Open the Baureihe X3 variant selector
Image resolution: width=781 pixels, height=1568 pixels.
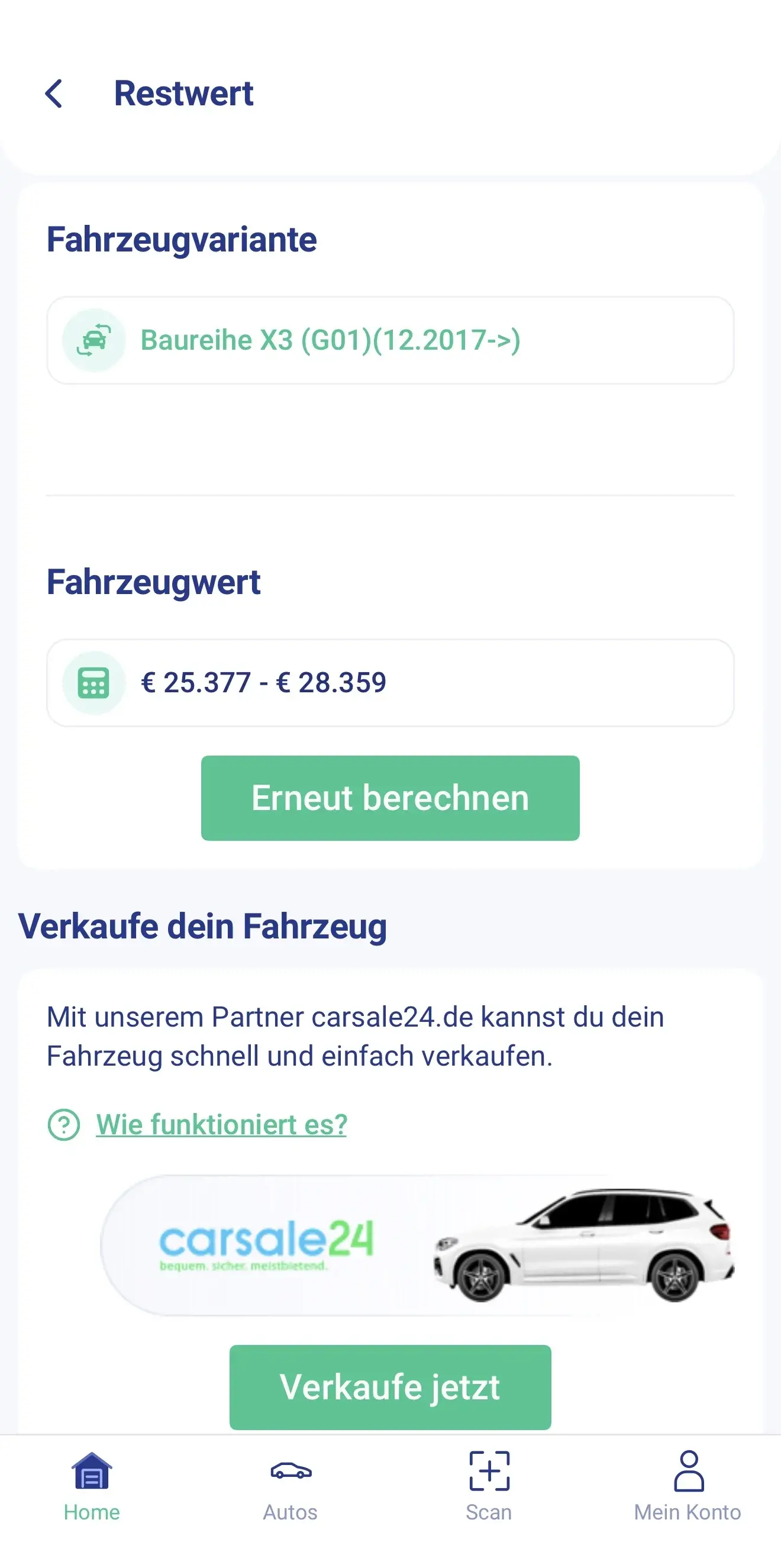coord(392,341)
